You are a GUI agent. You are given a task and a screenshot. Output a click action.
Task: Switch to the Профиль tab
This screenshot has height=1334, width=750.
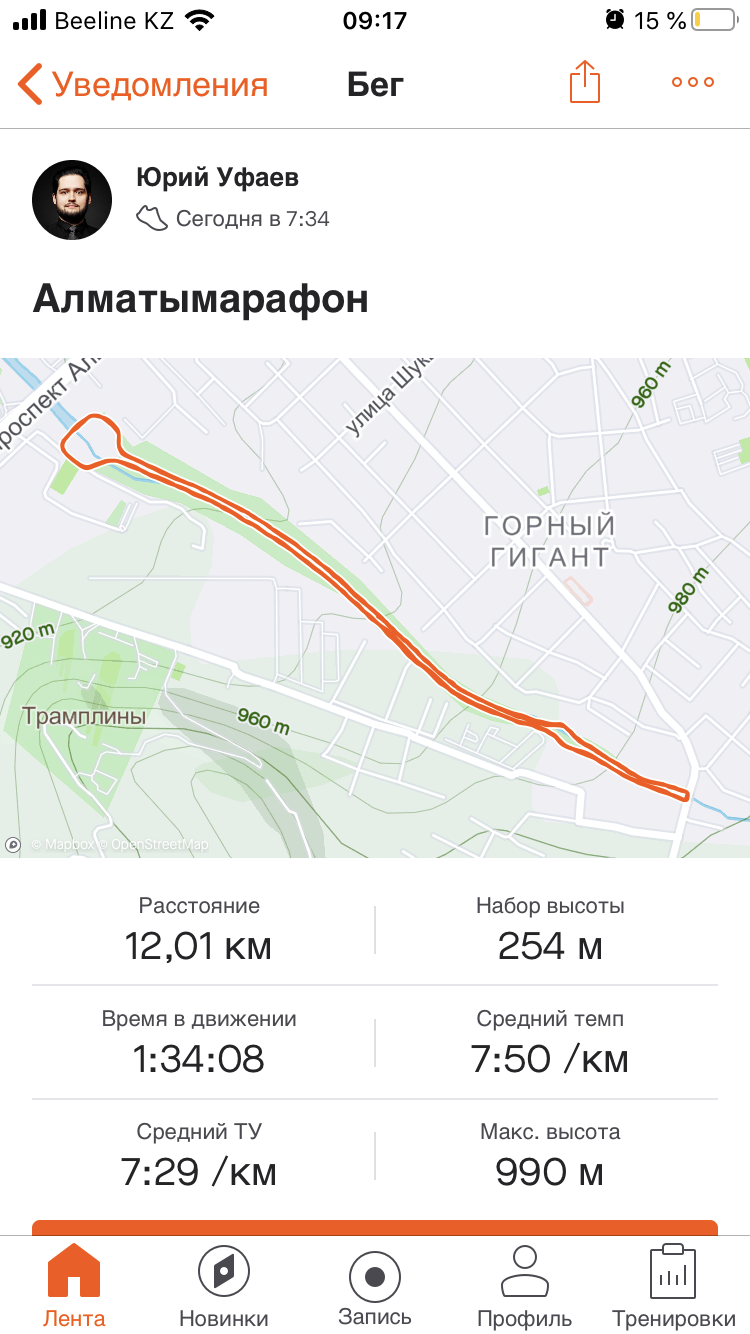pos(525,1286)
